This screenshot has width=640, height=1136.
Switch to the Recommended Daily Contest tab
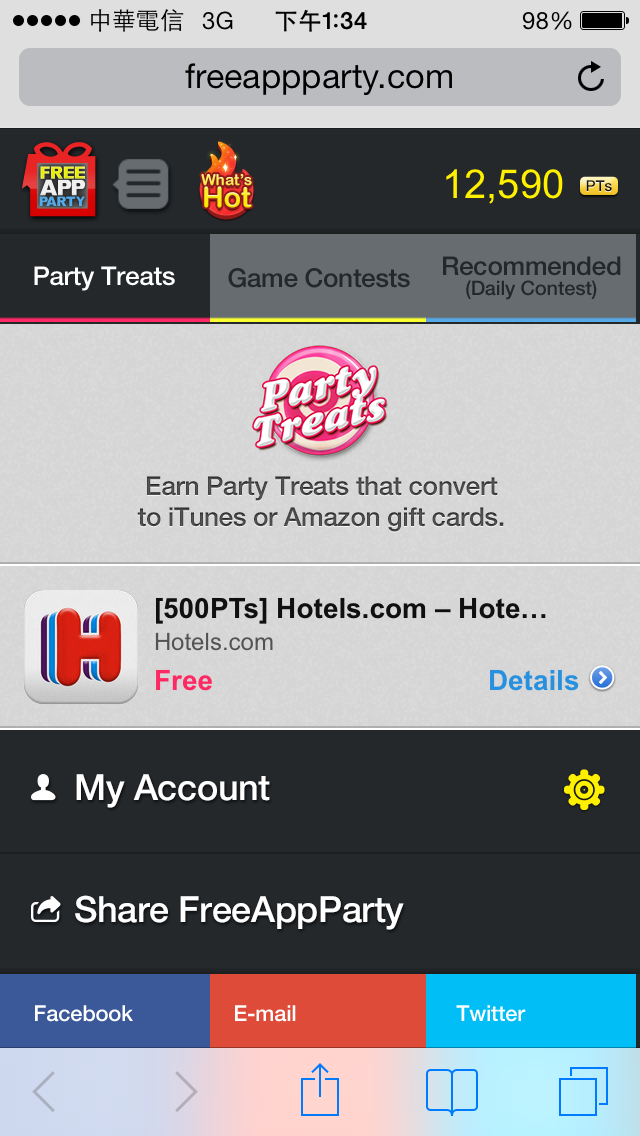click(x=531, y=277)
